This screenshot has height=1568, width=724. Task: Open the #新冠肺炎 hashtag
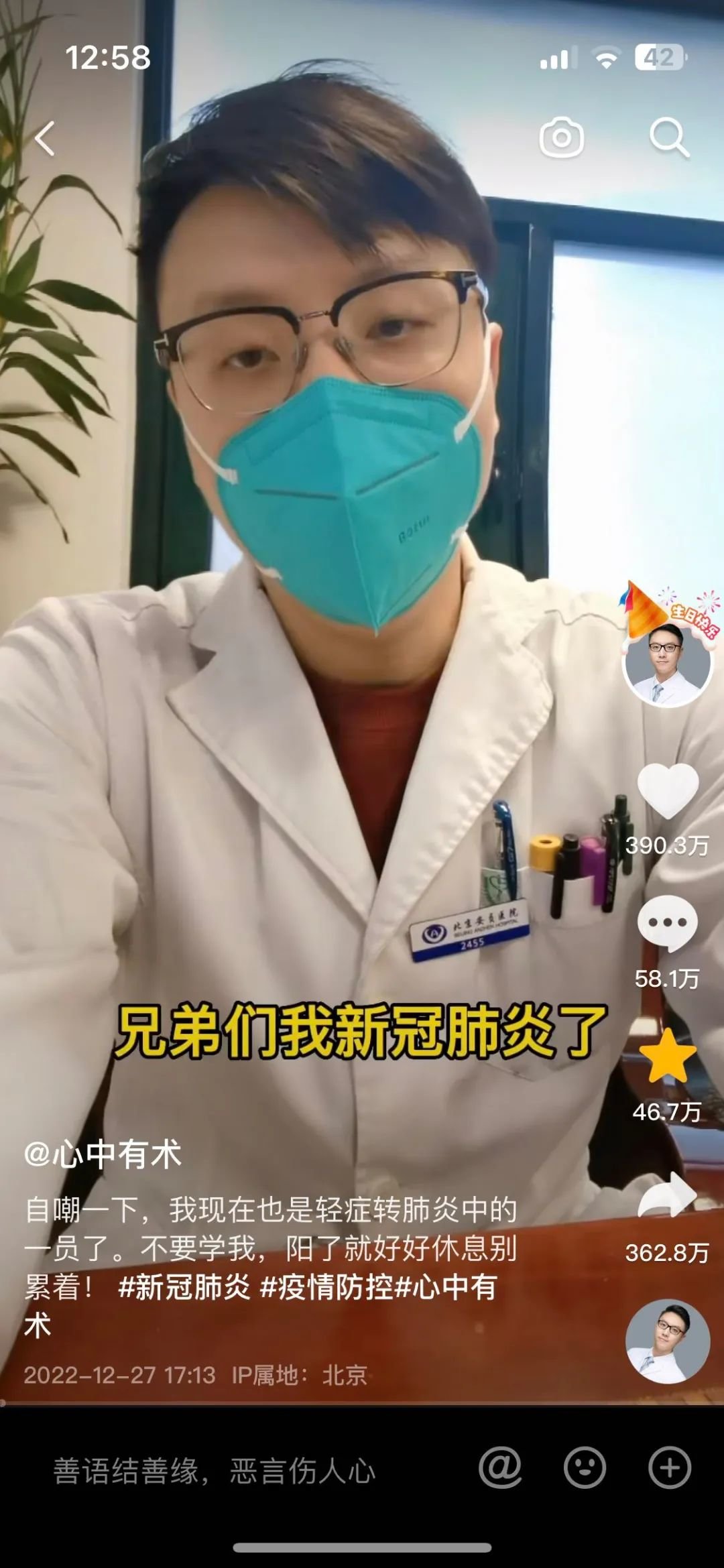[184, 1287]
